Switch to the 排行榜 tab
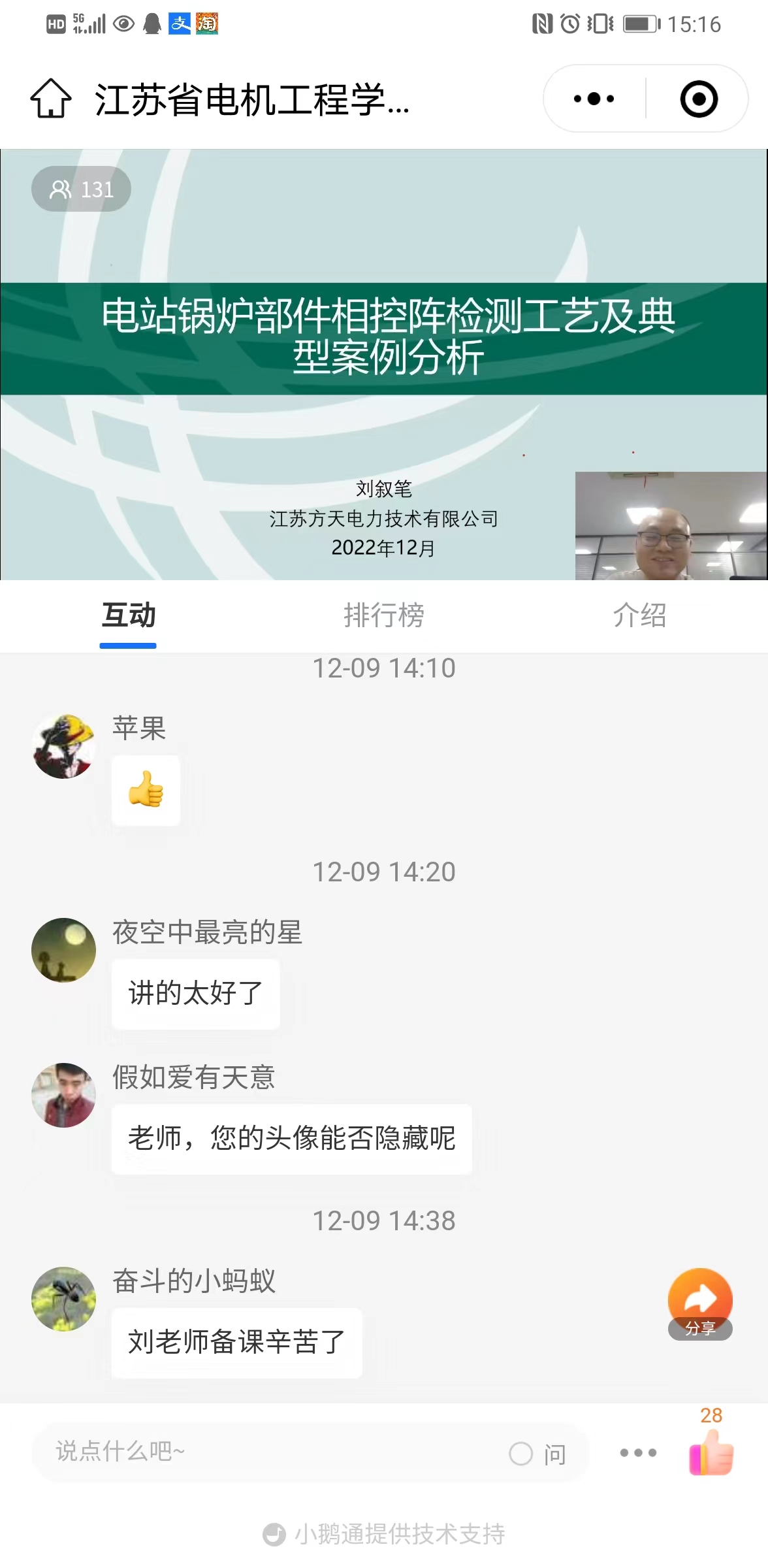This screenshot has width=768, height=1568. [x=384, y=615]
